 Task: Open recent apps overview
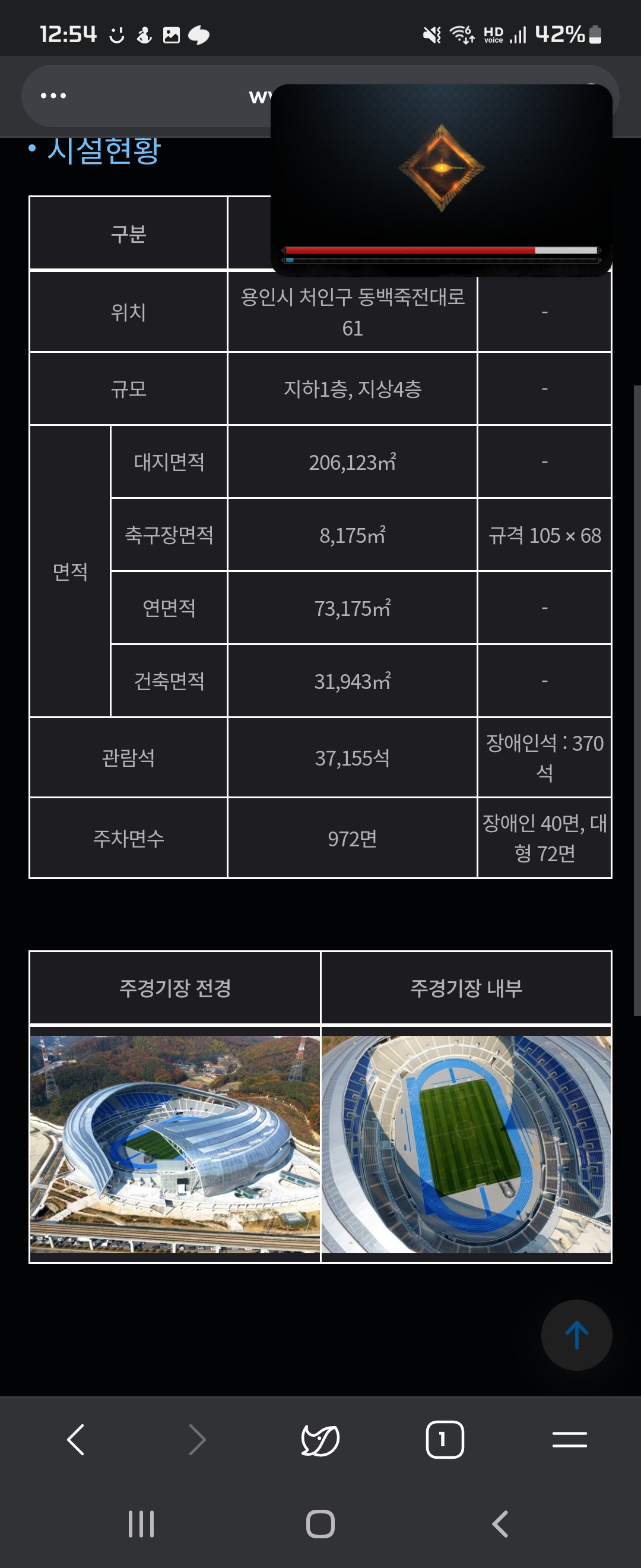(x=141, y=1525)
